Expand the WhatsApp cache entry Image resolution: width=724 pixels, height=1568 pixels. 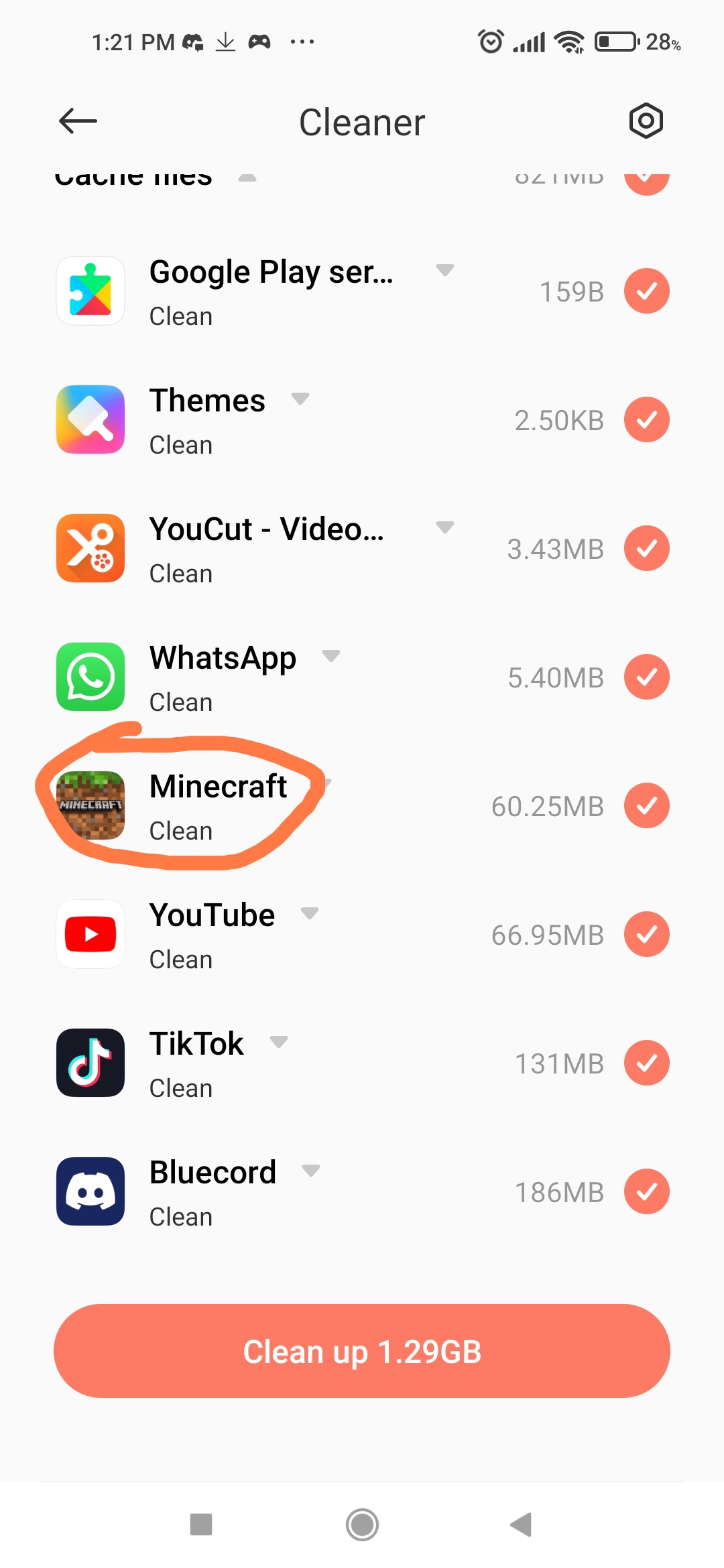coord(330,656)
